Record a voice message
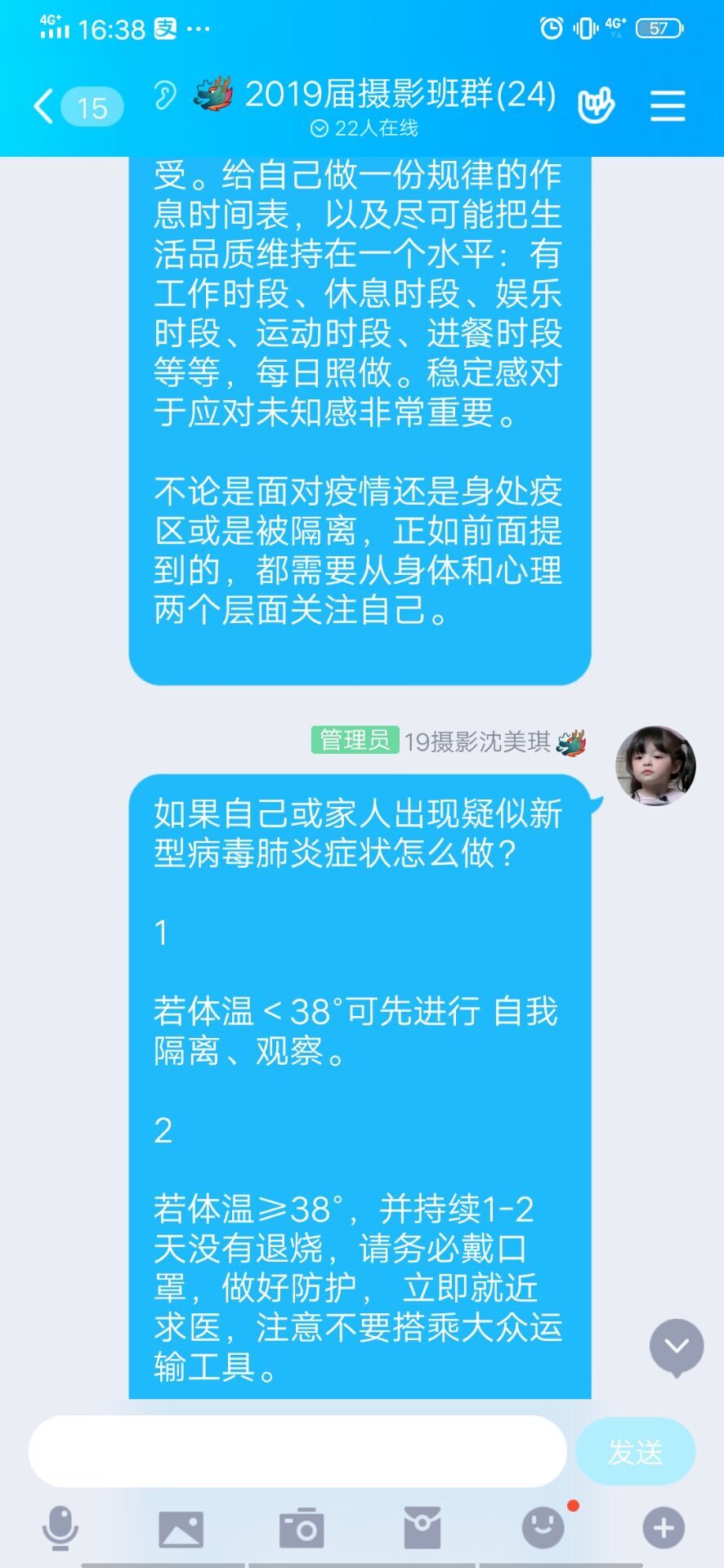The height and width of the screenshot is (1568, 724). point(60,1528)
